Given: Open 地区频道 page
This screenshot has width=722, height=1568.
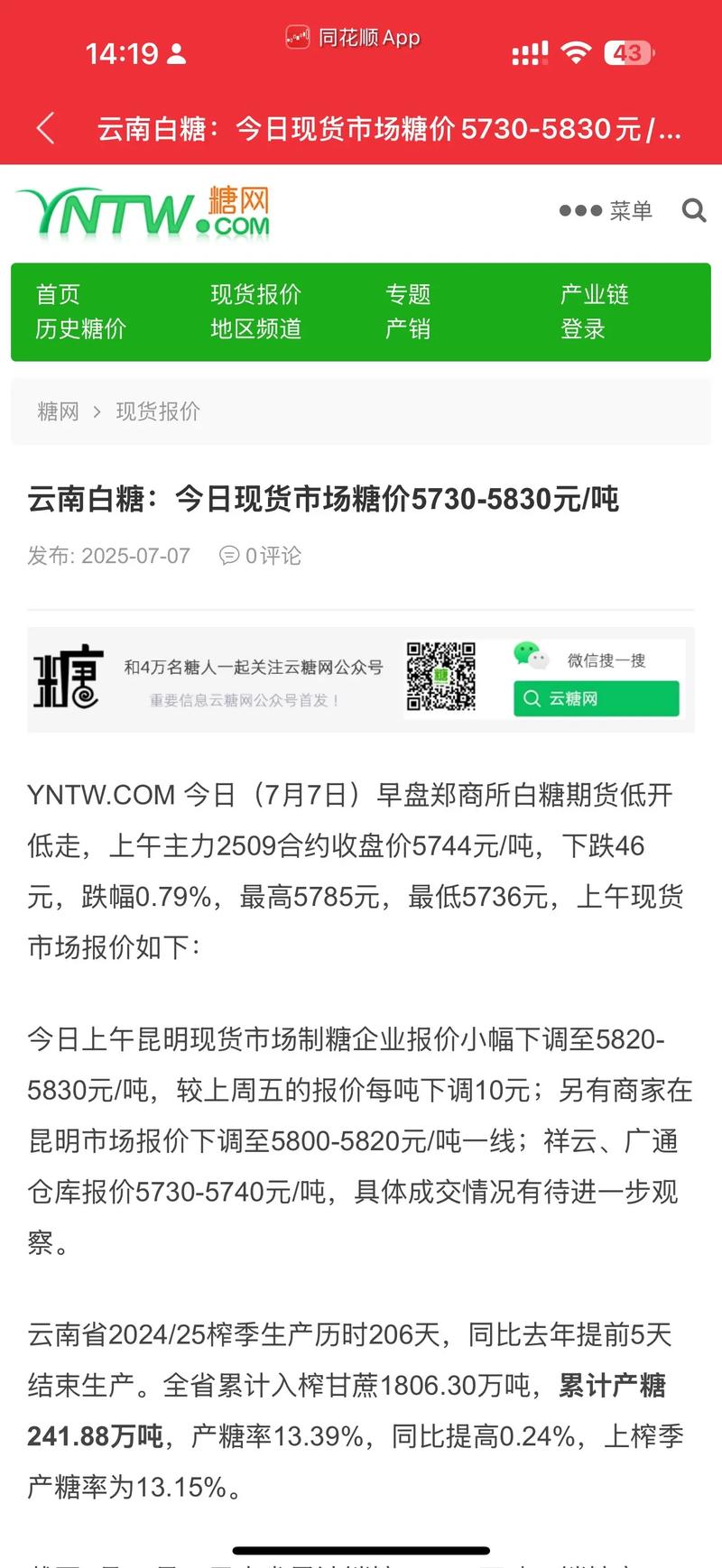Looking at the screenshot, I should pyautogui.click(x=255, y=328).
